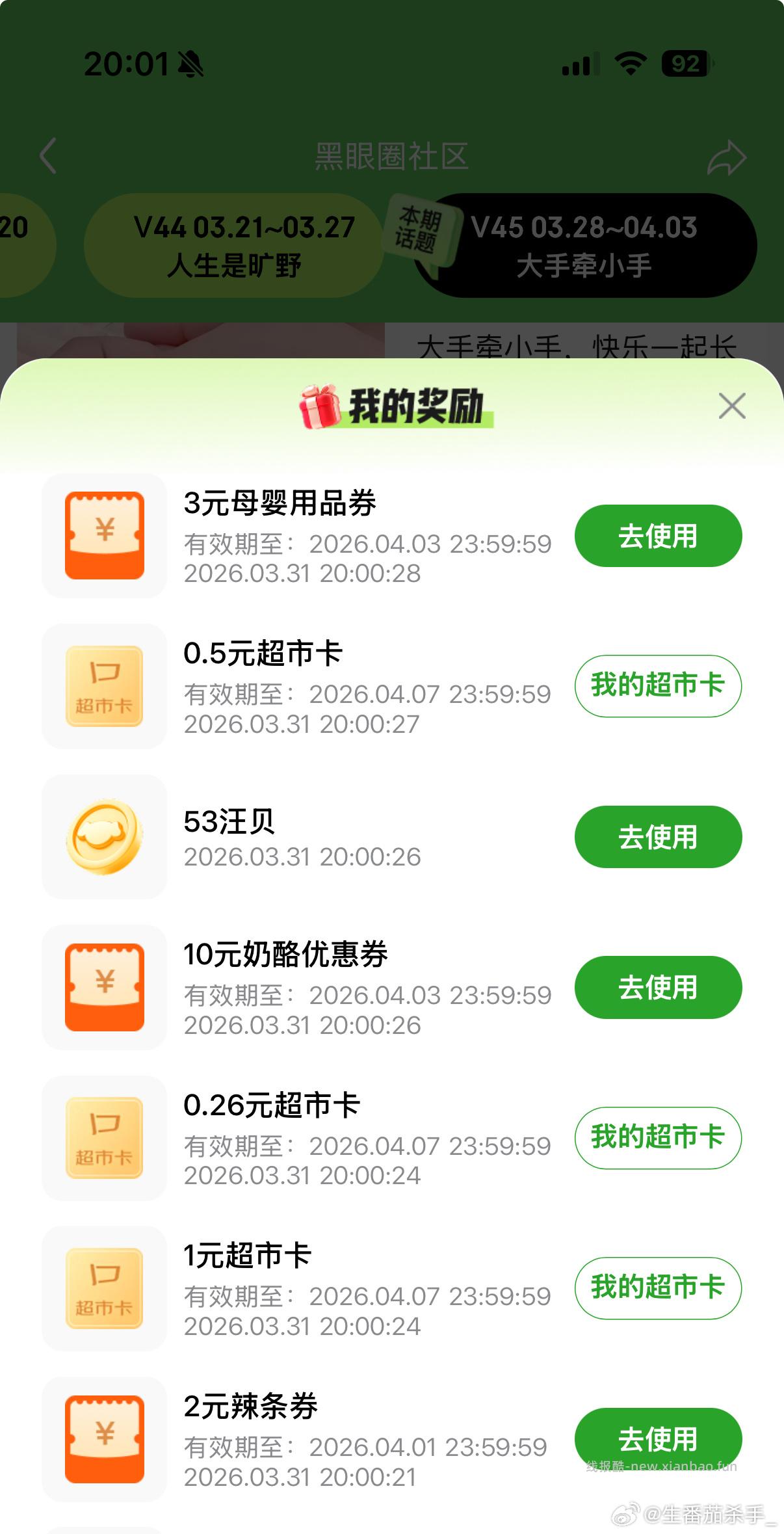Image resolution: width=784 pixels, height=1534 pixels.
Task: Close the 我的奖励 rewards panel
Action: [x=732, y=408]
